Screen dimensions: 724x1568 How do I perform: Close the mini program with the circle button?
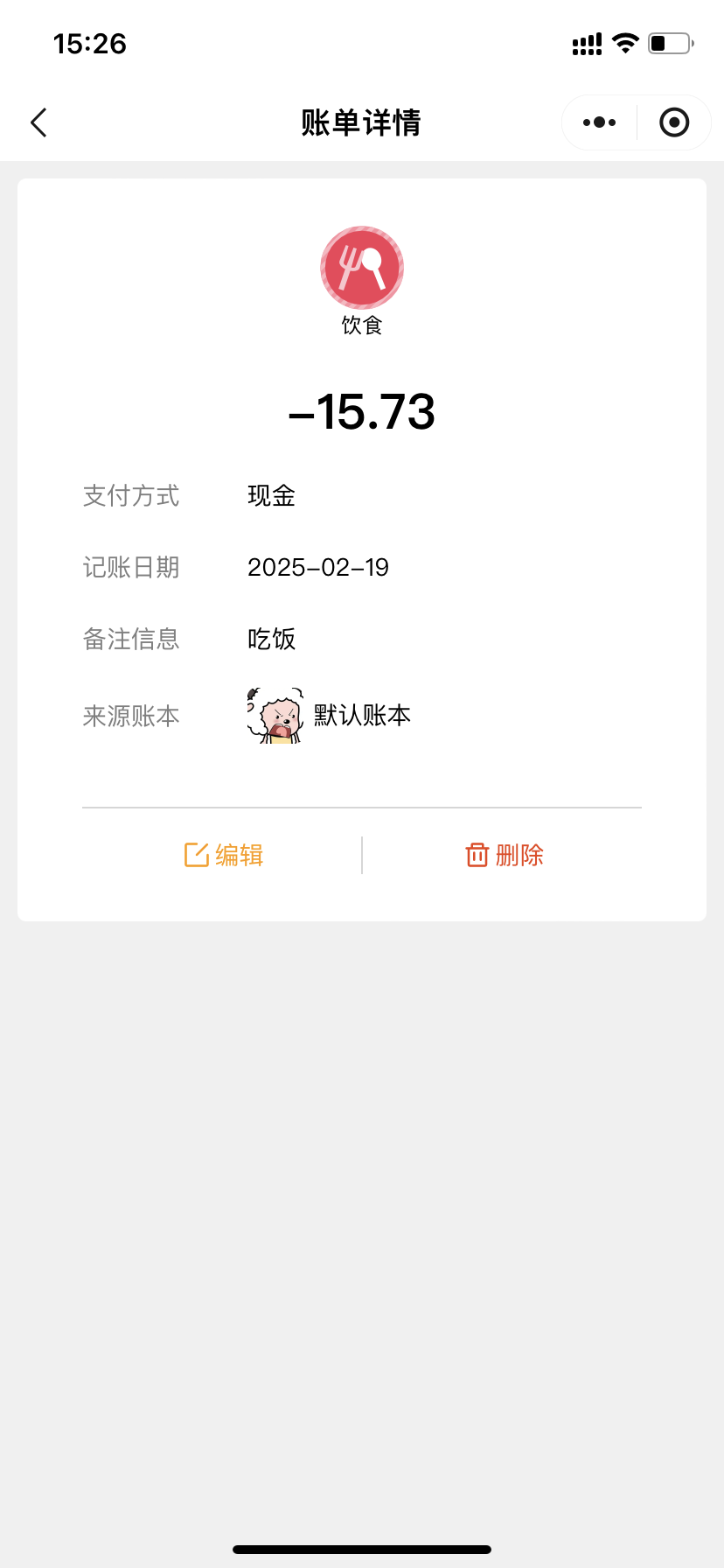point(673,122)
